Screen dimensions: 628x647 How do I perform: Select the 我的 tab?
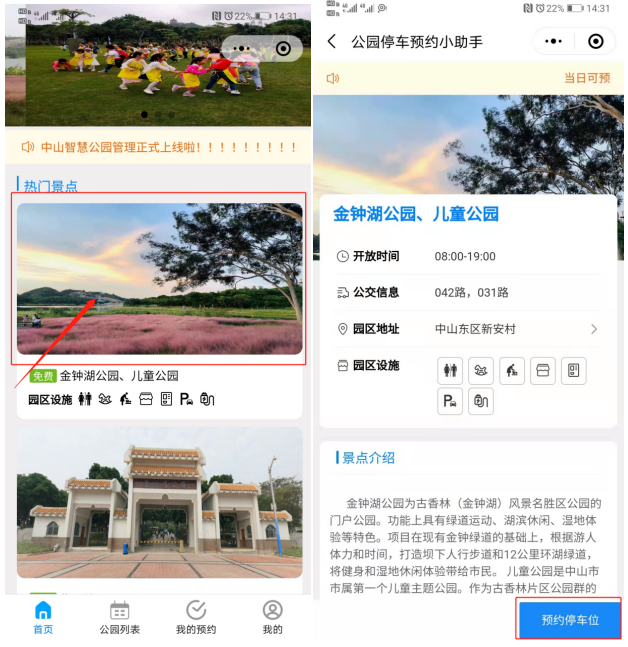[x=272, y=617]
